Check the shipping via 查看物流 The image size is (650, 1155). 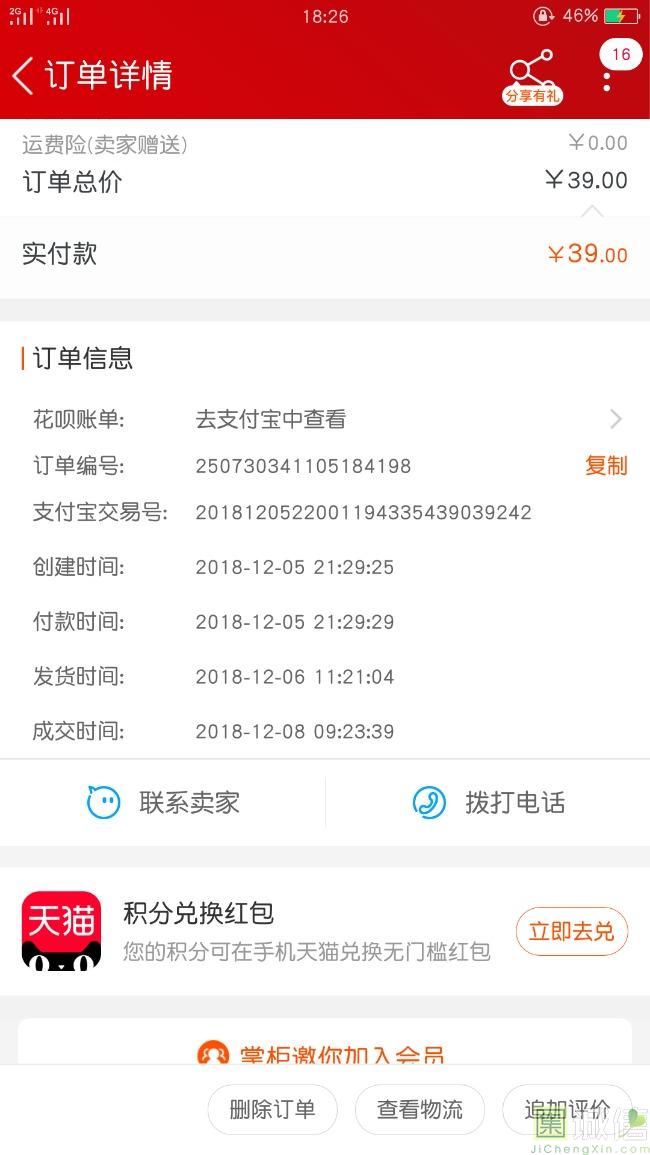pyautogui.click(x=419, y=1109)
